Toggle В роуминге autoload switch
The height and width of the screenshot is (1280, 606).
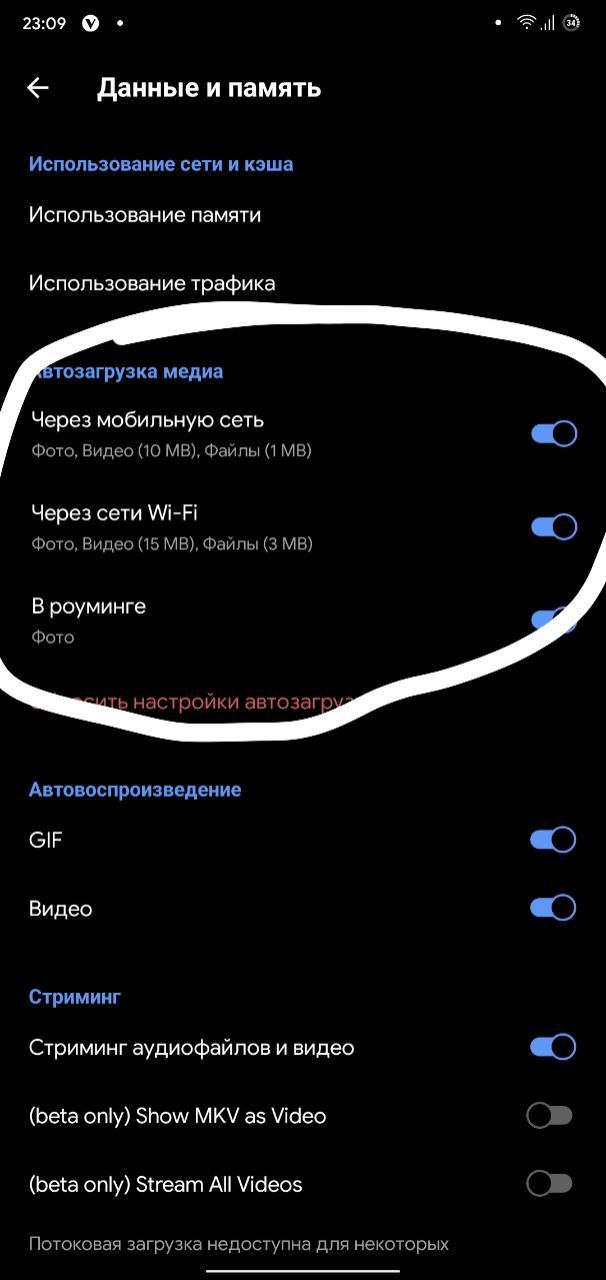click(553, 620)
